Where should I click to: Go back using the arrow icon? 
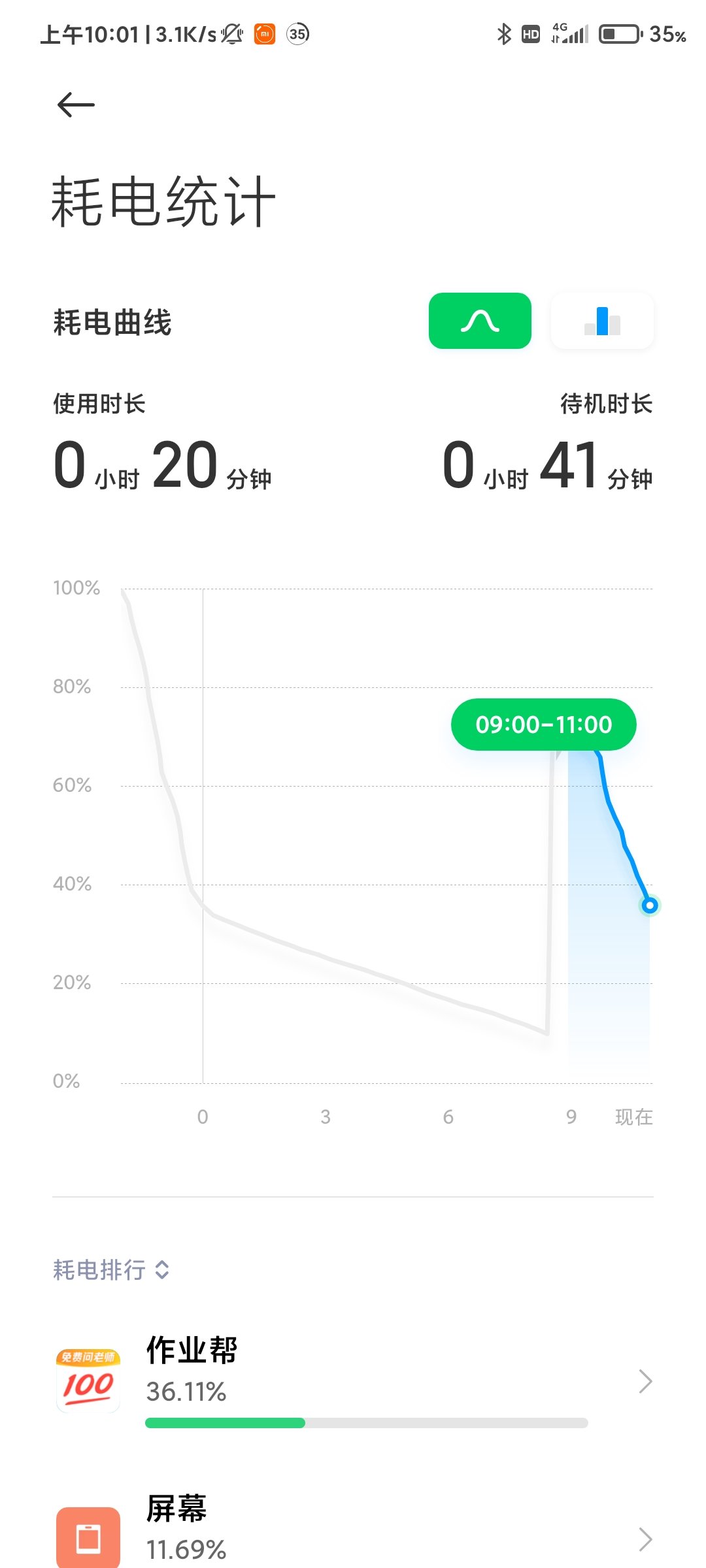coord(76,105)
